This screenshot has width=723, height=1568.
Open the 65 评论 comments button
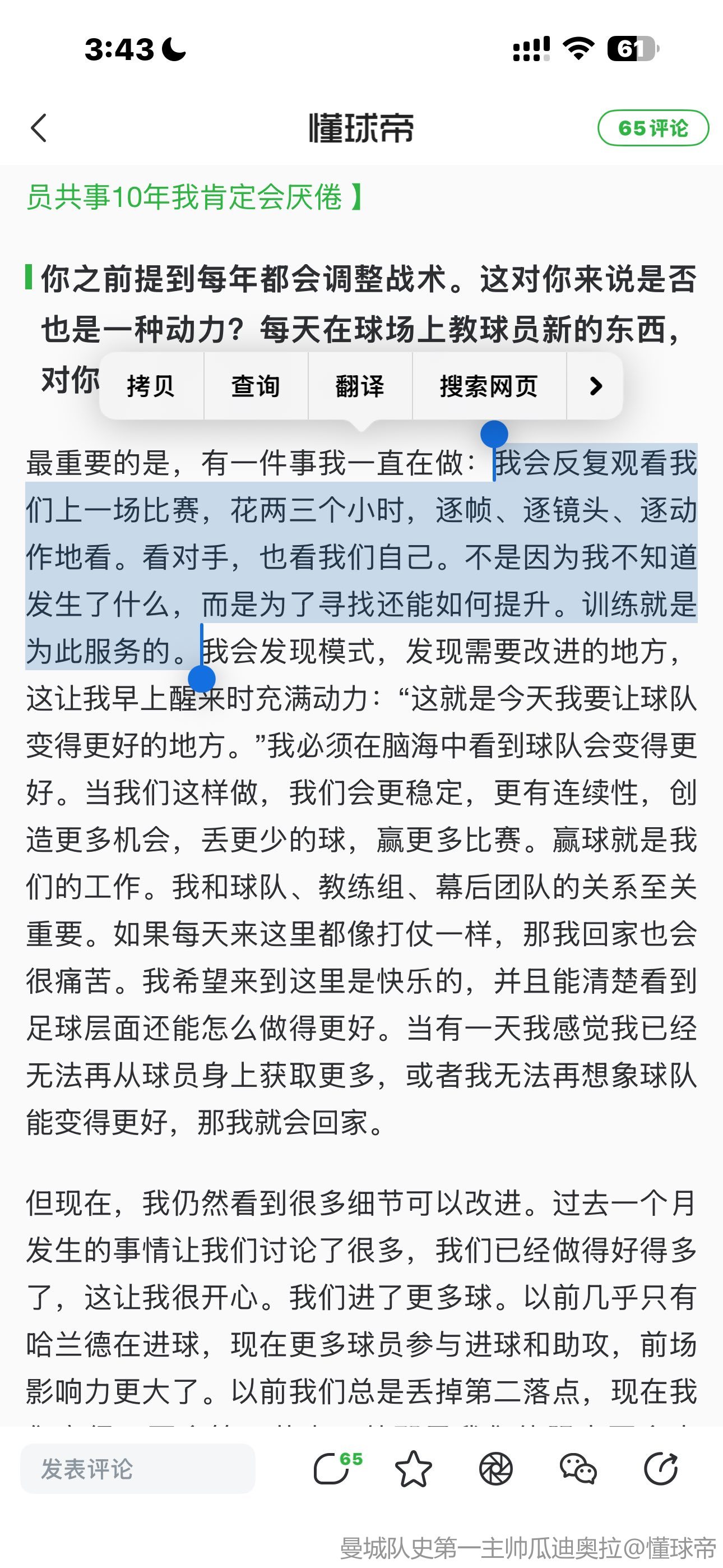click(x=652, y=128)
